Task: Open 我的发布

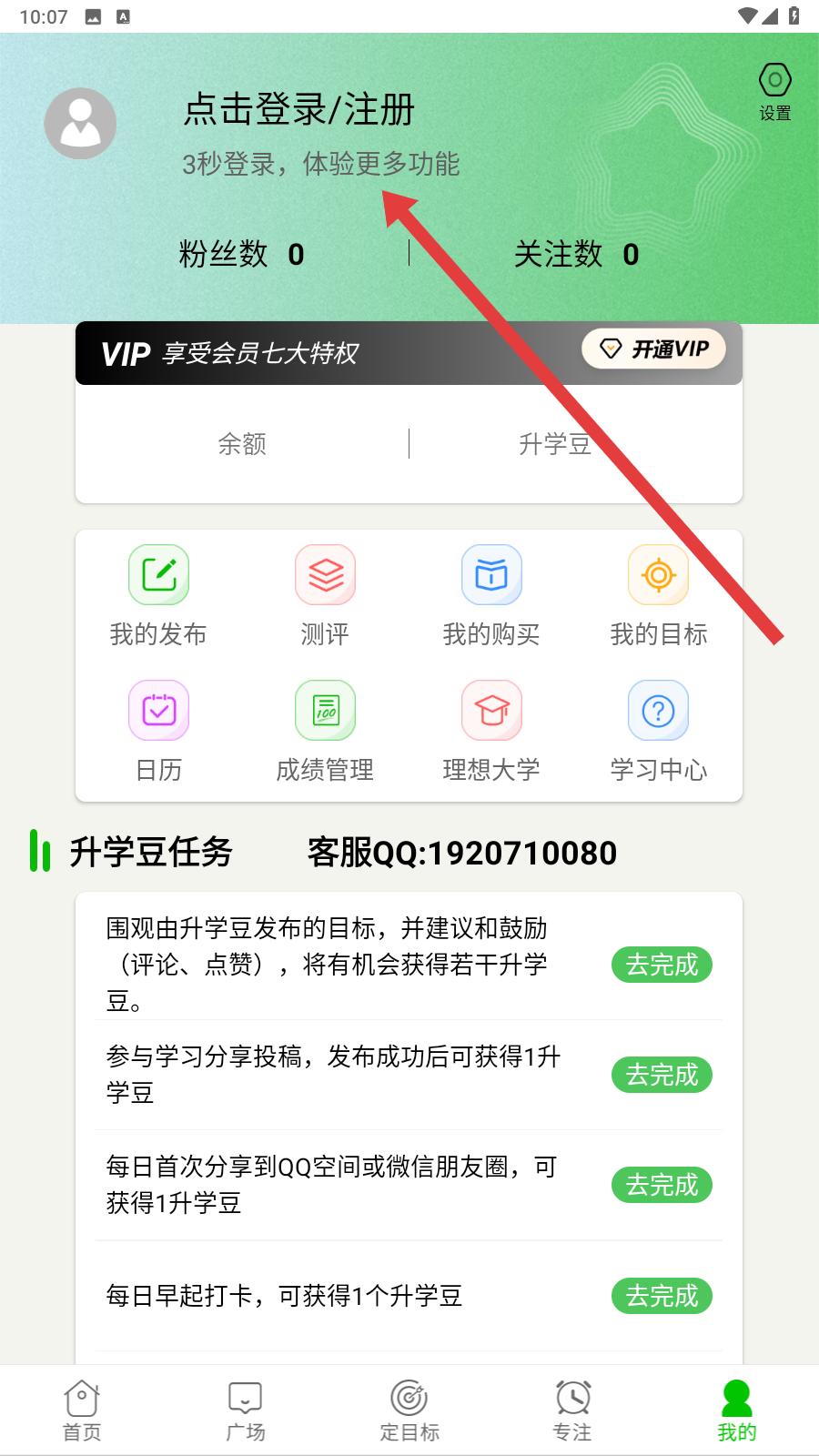Action: click(x=158, y=595)
